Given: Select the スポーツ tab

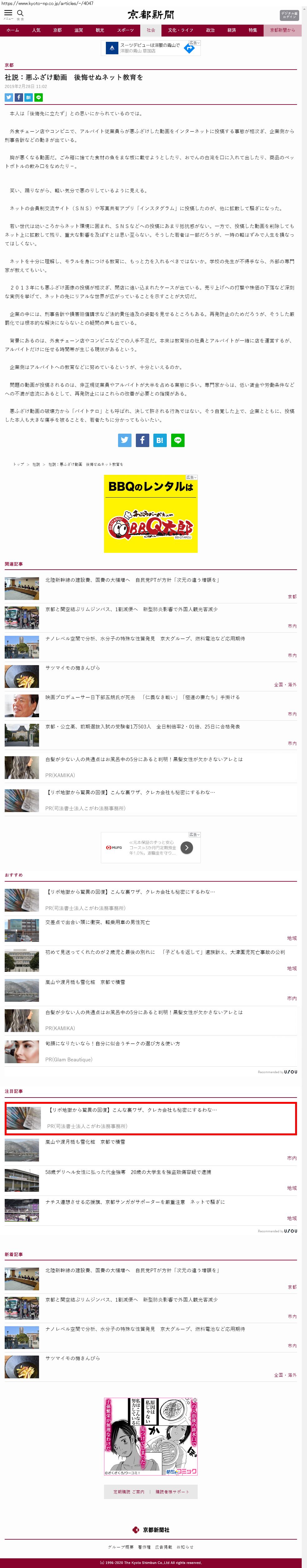Looking at the screenshot, I should (125, 30).
